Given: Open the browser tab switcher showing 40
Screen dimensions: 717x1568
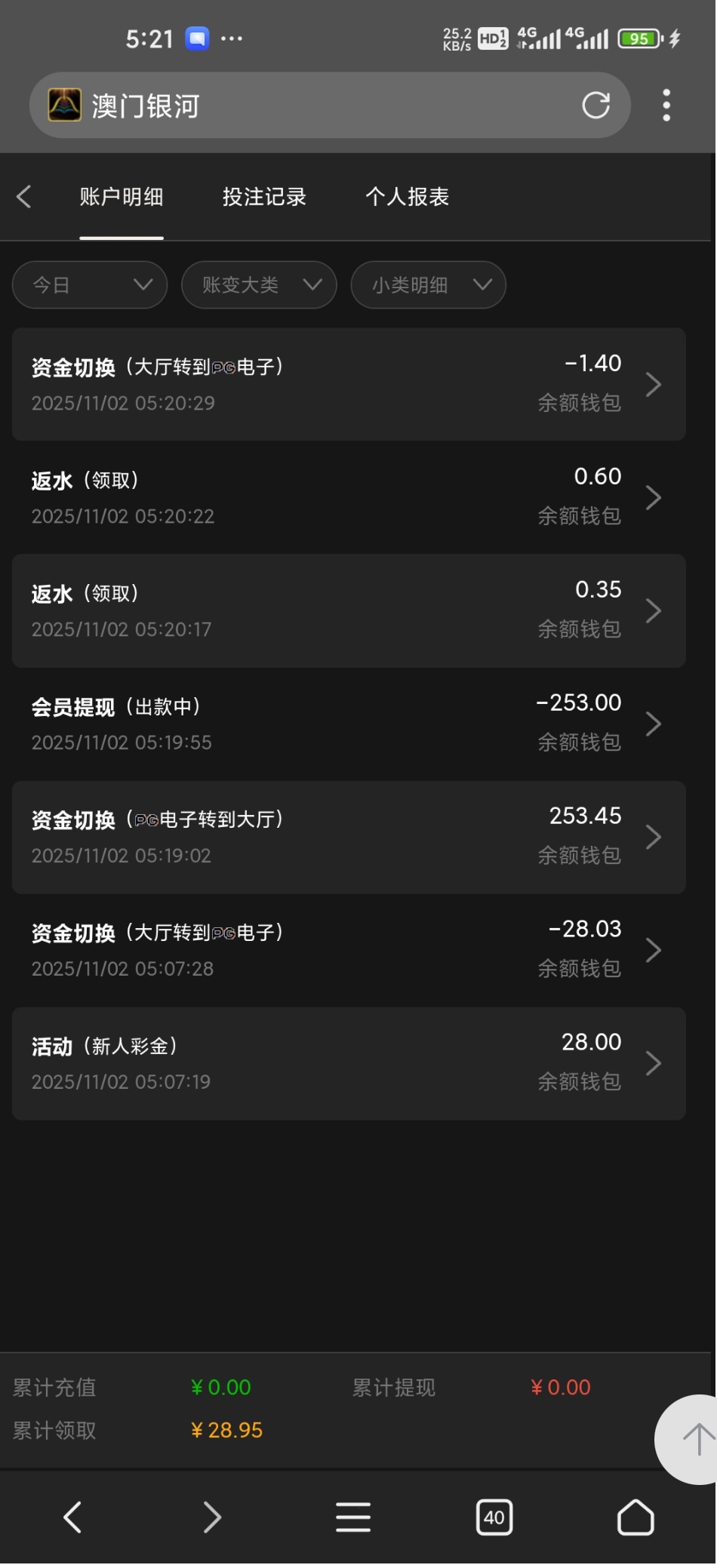Looking at the screenshot, I should pos(494,1517).
